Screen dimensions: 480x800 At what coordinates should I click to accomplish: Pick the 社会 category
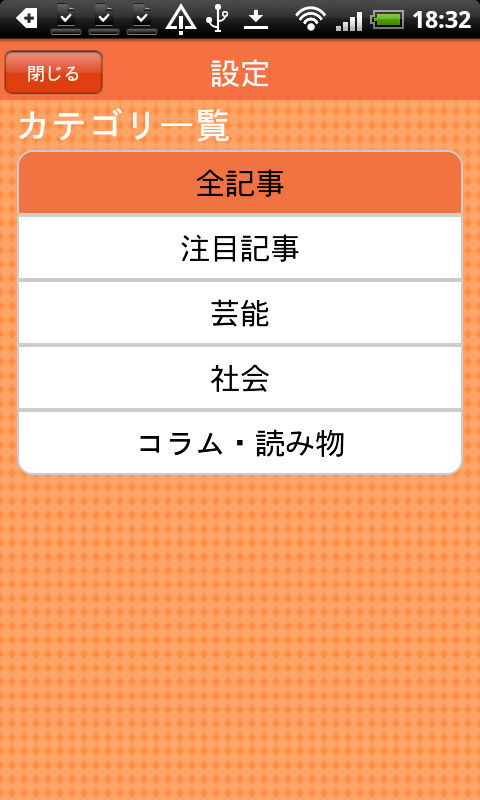240,378
